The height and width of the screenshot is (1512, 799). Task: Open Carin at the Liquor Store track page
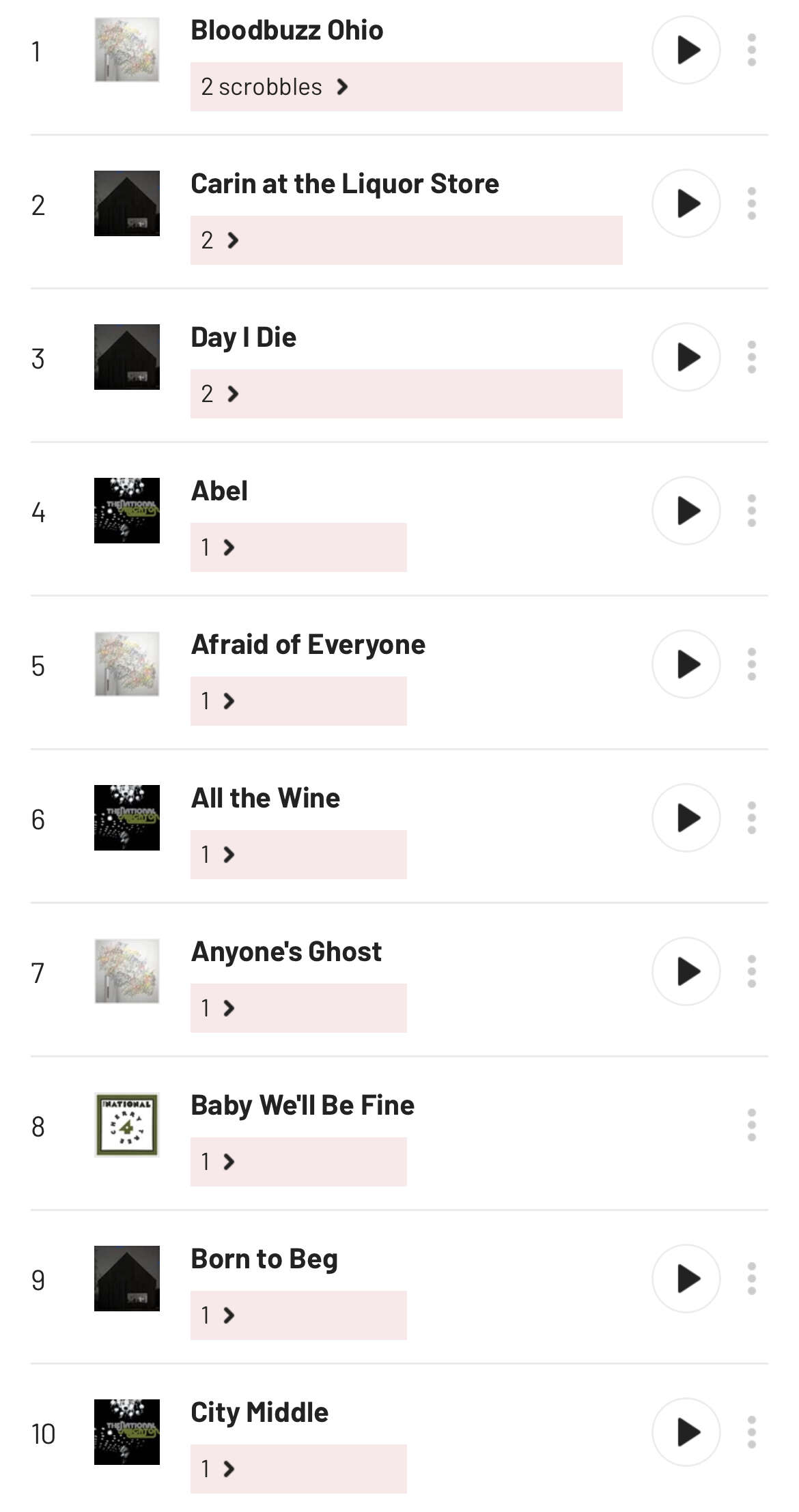click(x=345, y=184)
